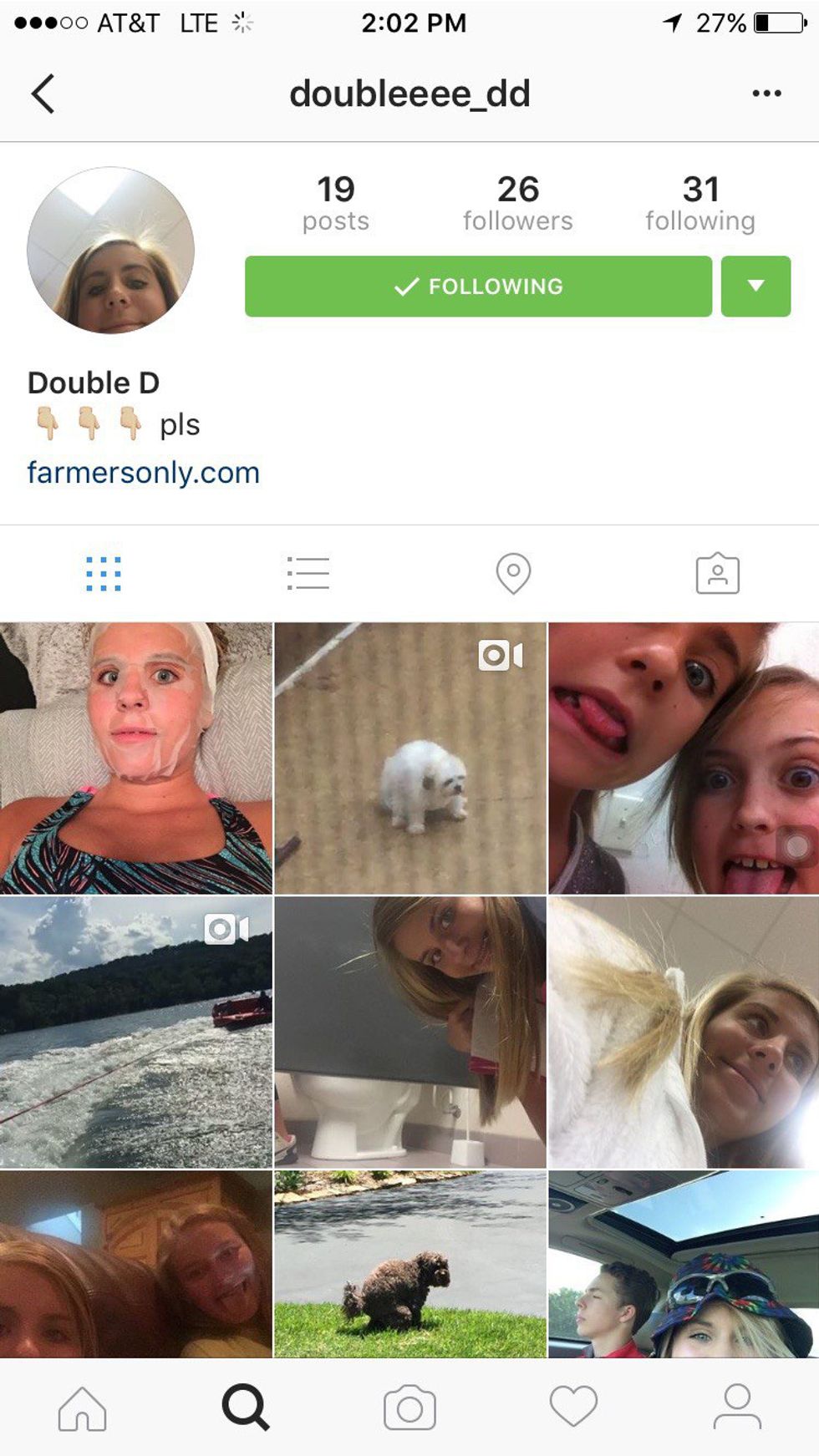Go back to the previous screen
Image resolution: width=819 pixels, height=1456 pixels.
click(43, 94)
